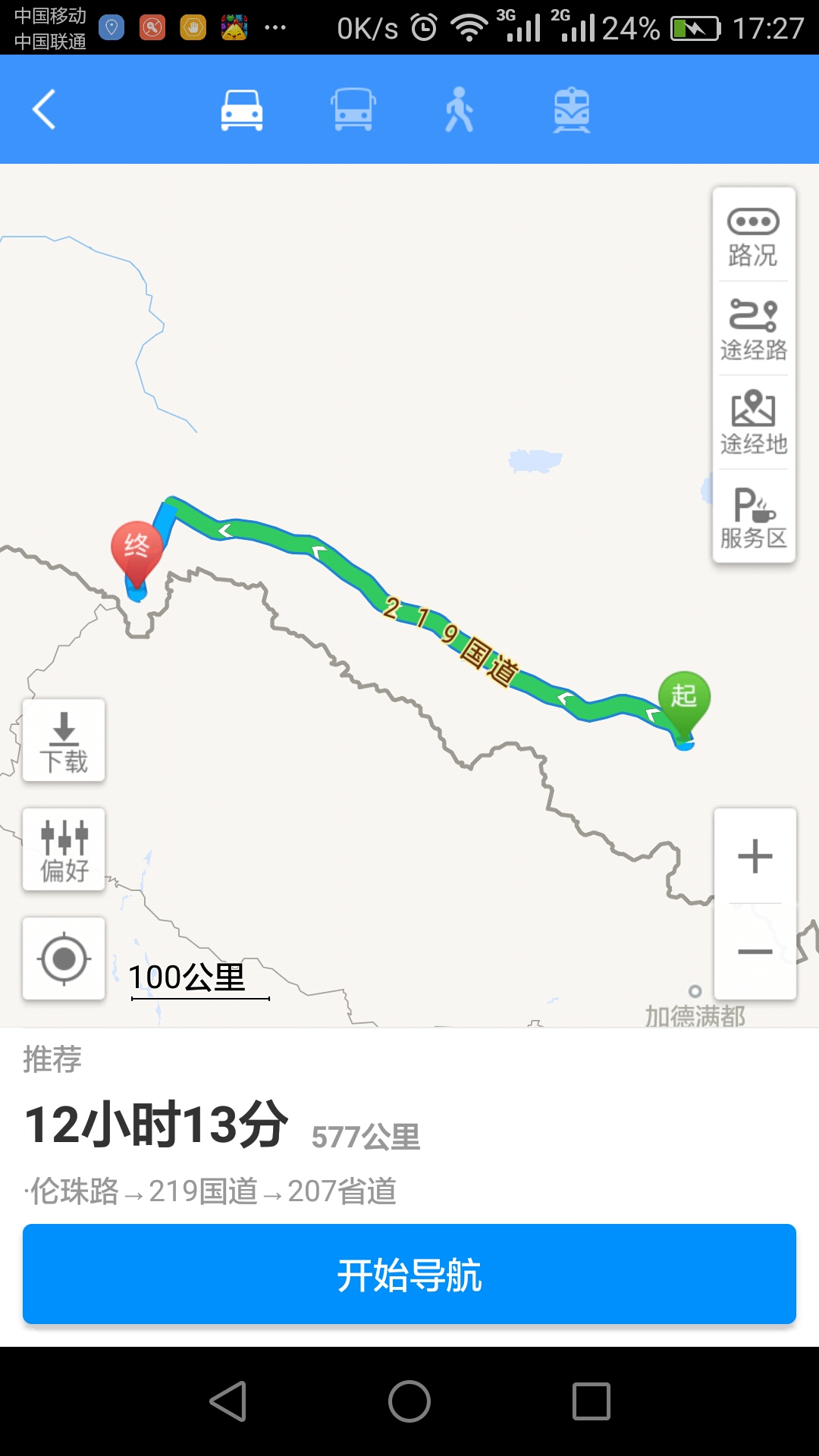Tap the 下载 download button
This screenshot has width=819, height=1456.
click(64, 741)
